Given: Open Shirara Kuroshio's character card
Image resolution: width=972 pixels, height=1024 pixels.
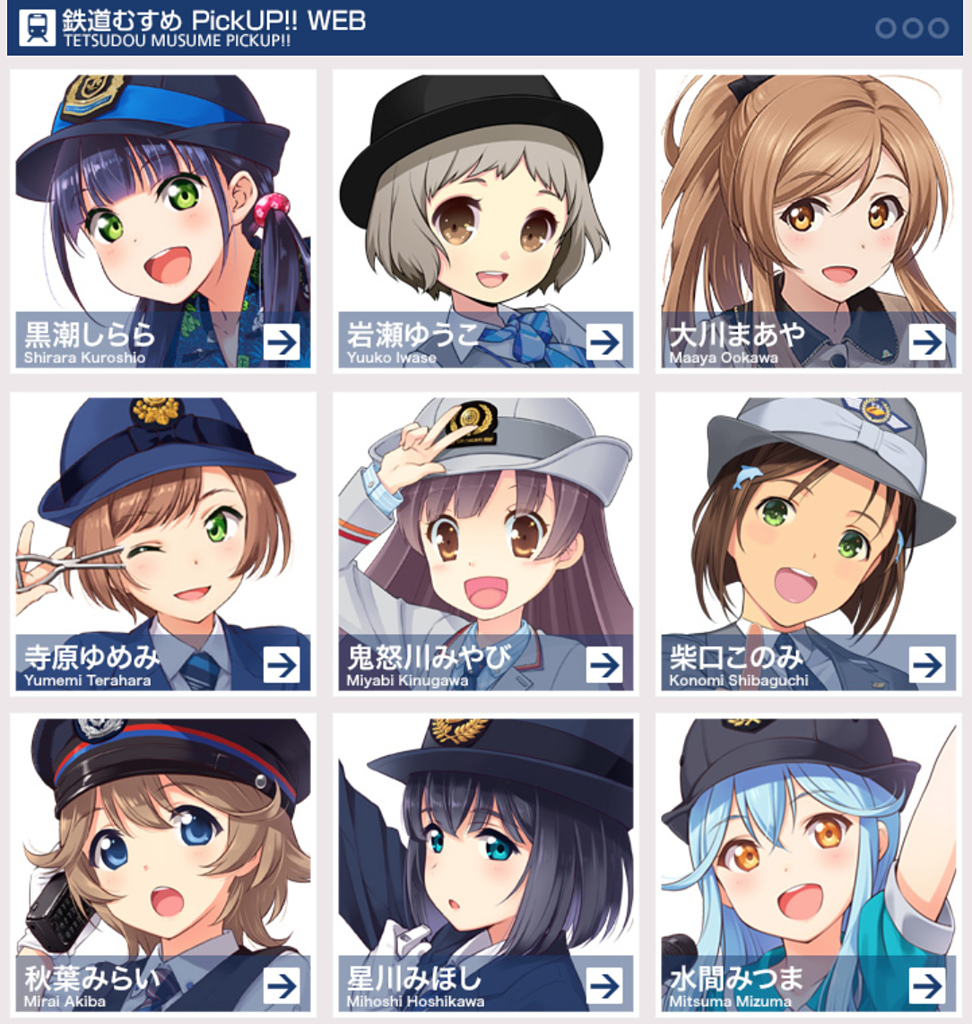Looking at the screenshot, I should coord(163,221).
